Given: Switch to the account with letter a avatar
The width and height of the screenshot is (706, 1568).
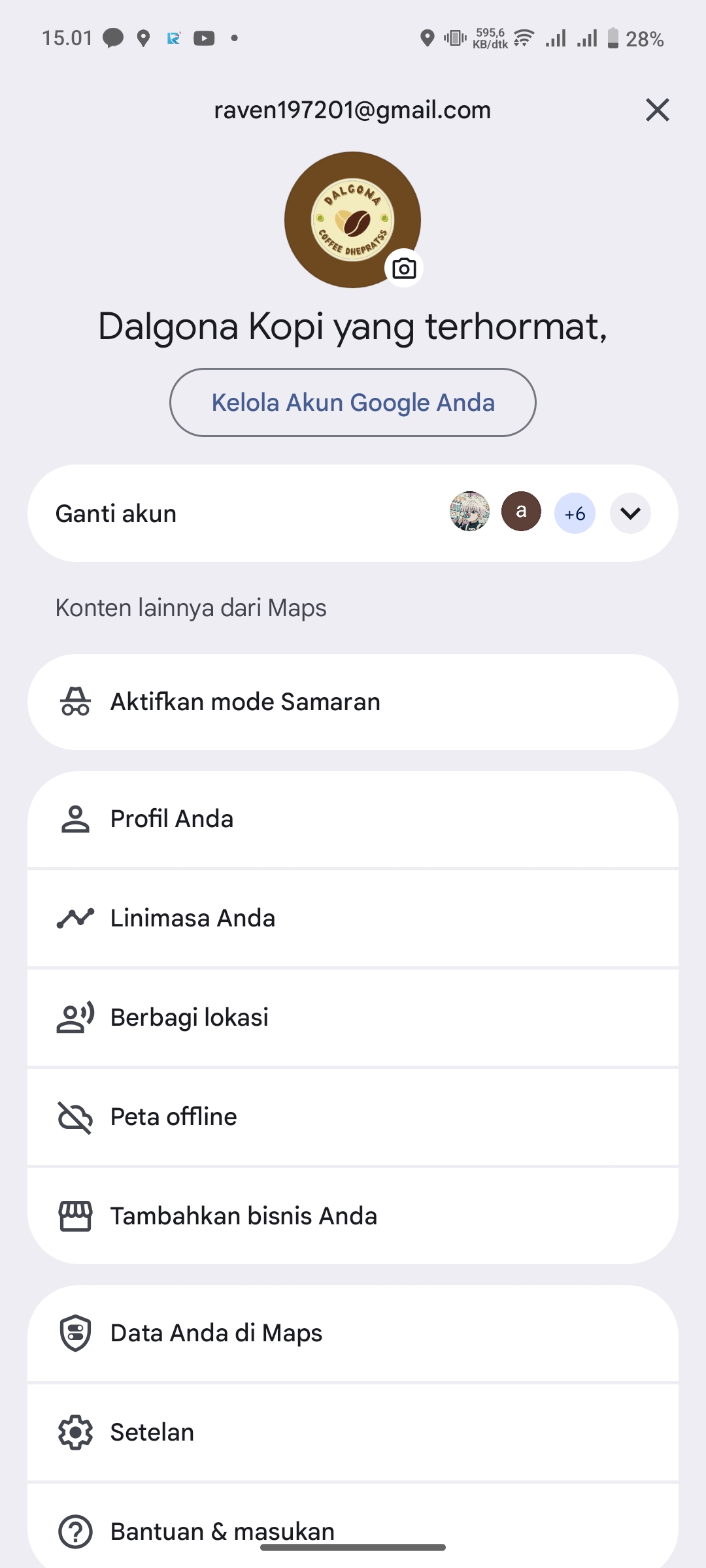Looking at the screenshot, I should (x=521, y=511).
